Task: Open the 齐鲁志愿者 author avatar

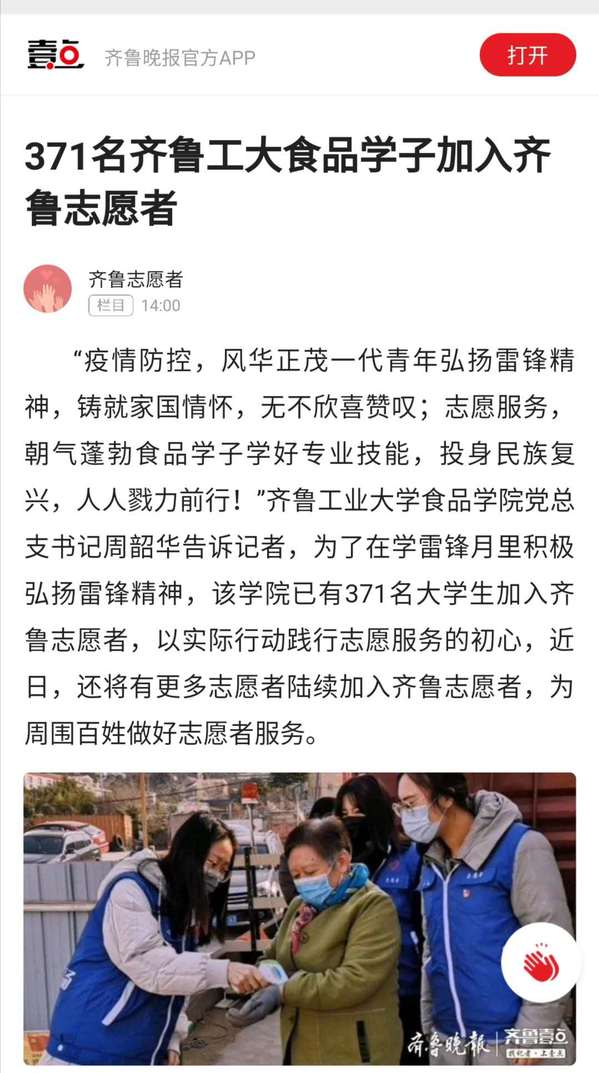Action: point(48,289)
